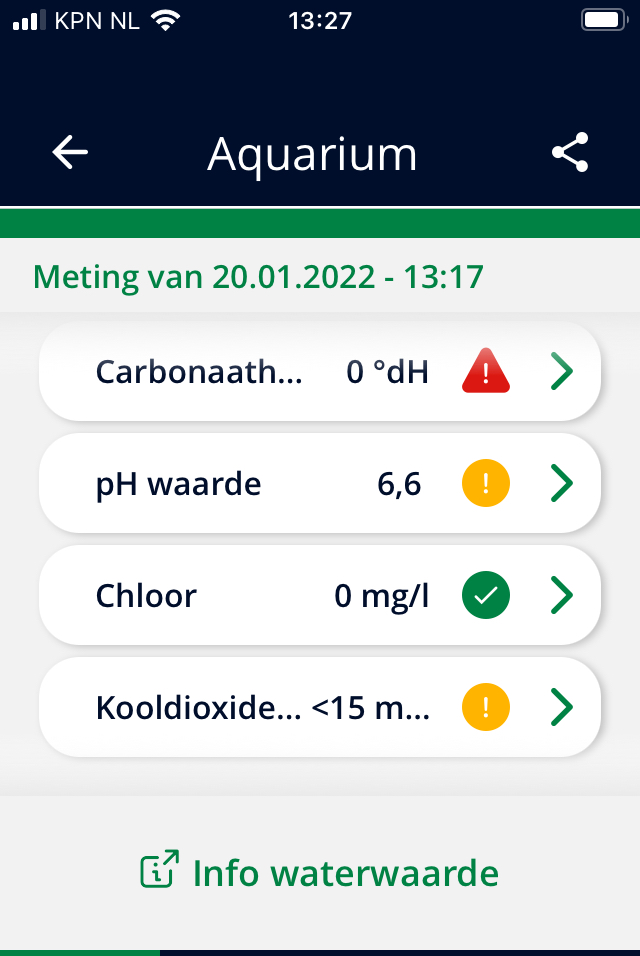
Task: Open the Chloor 0 mg/l result
Action: tap(320, 597)
